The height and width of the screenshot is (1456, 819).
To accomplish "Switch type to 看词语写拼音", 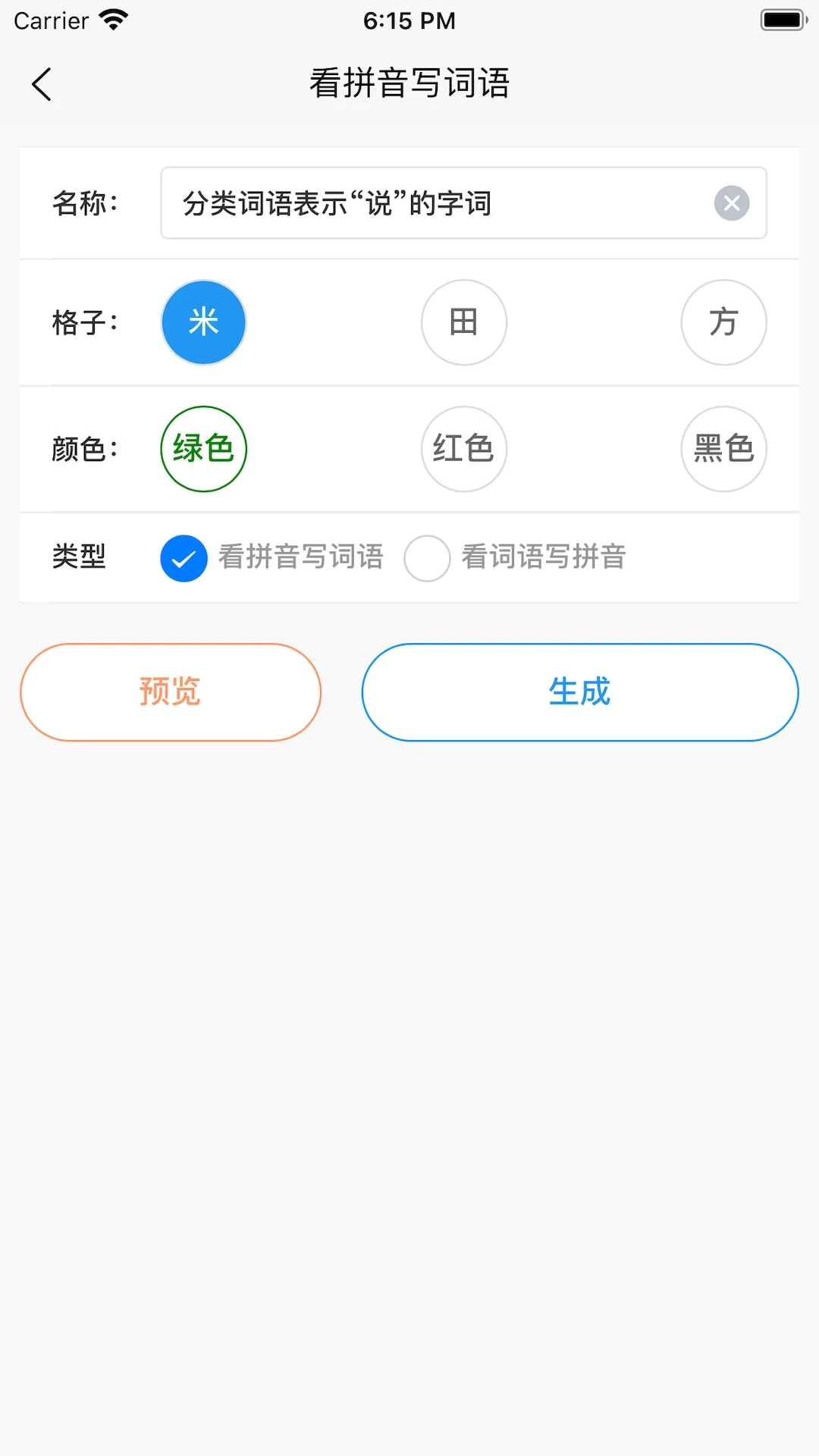I will pyautogui.click(x=426, y=557).
